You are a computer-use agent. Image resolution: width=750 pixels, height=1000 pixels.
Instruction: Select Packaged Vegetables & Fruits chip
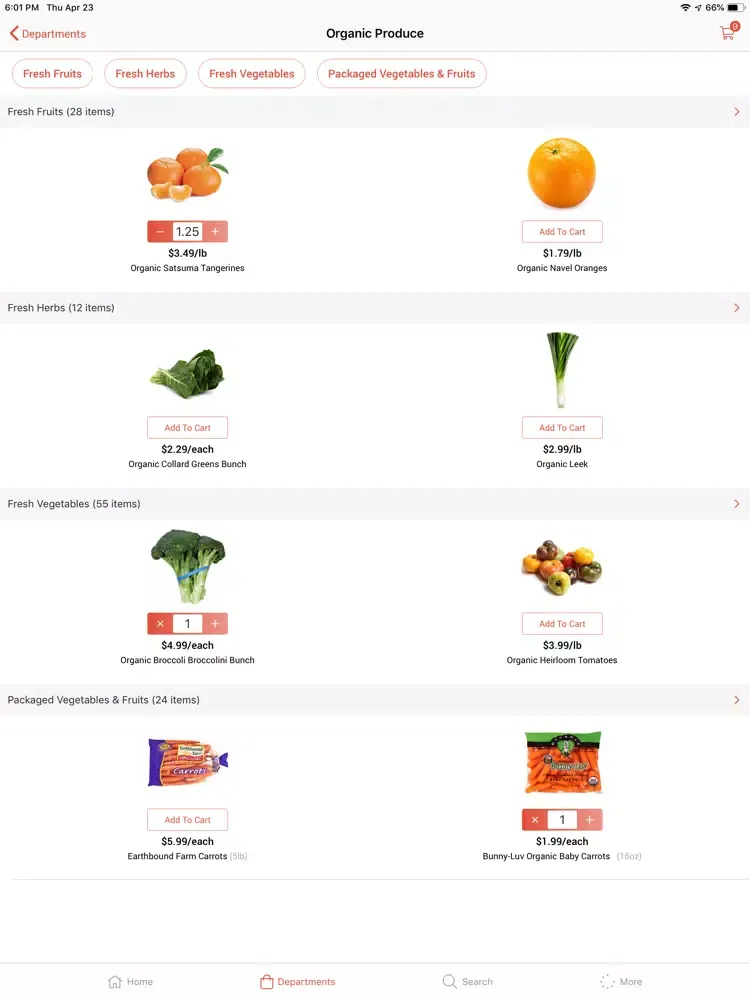[x=401, y=74]
